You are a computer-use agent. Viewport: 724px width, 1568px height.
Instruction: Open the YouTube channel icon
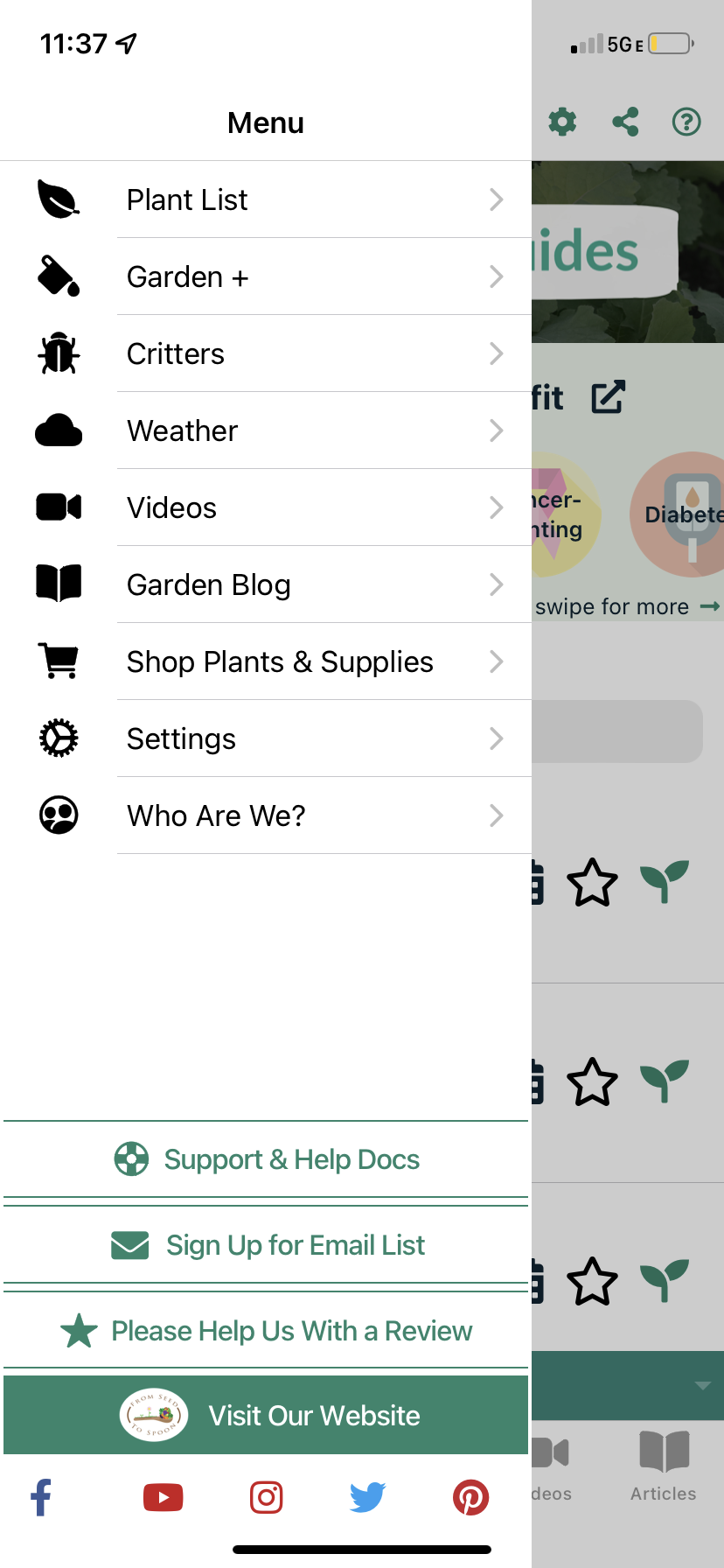[x=164, y=1497]
